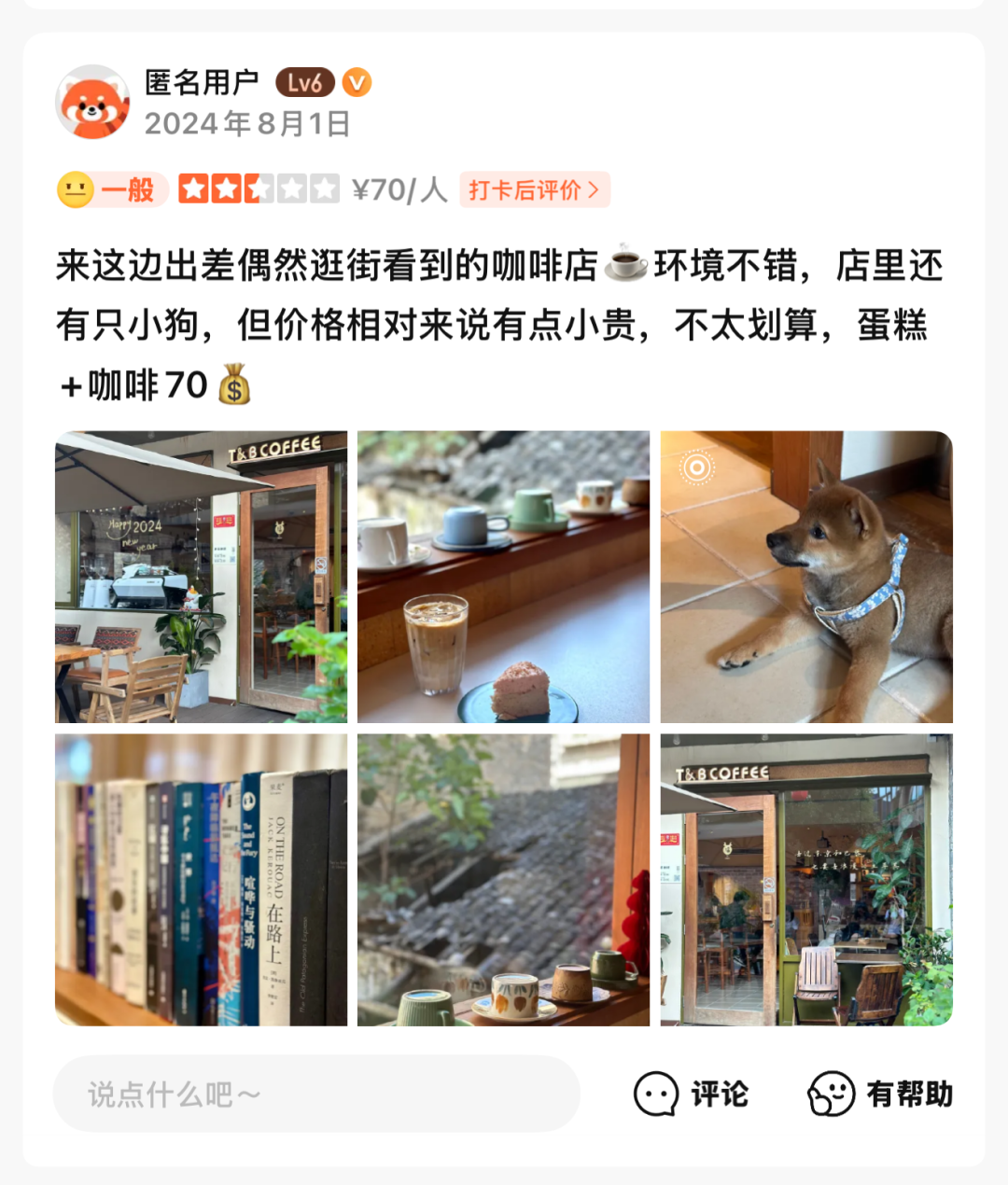Open comments with the 评论 button
Viewport: 1008px width, 1185px height.
tap(692, 1094)
